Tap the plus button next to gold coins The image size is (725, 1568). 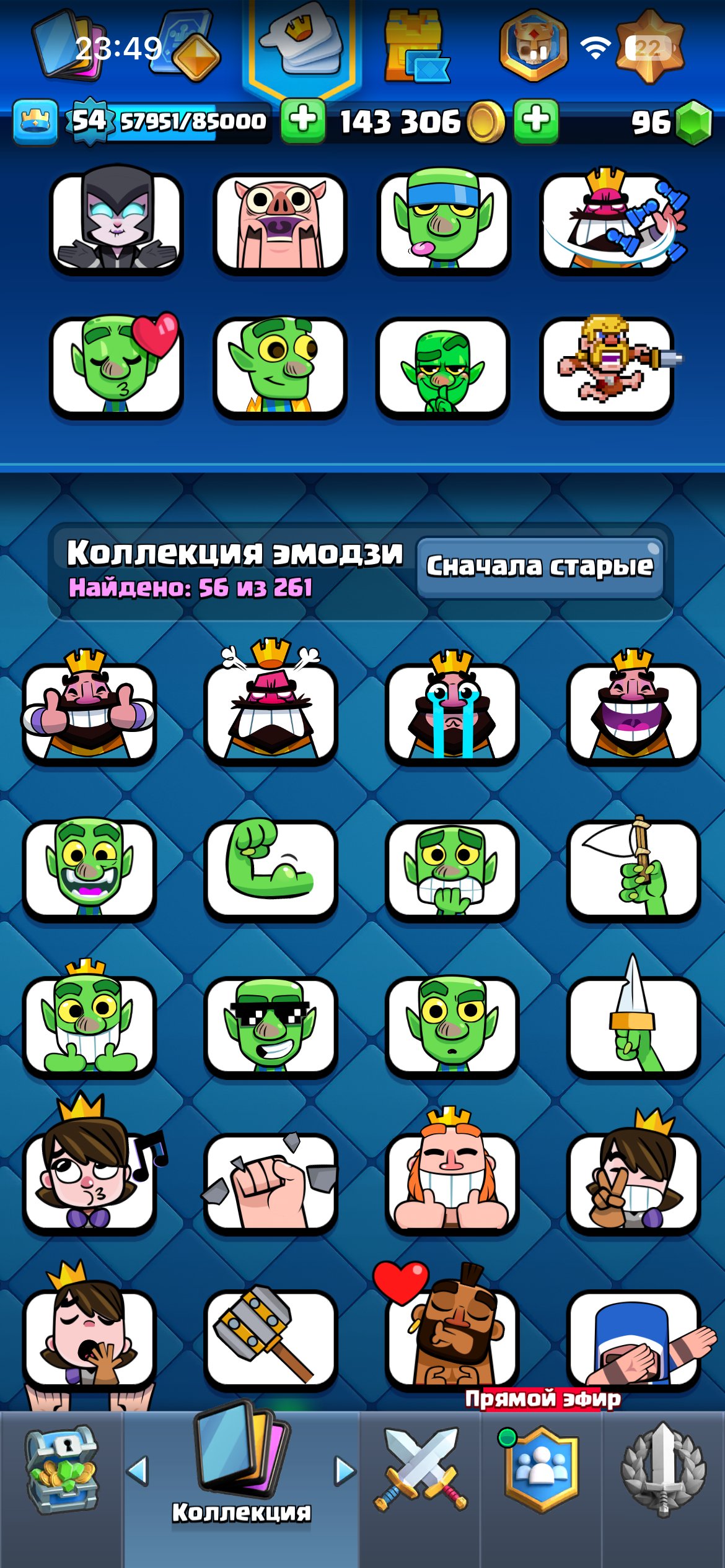coord(536,120)
